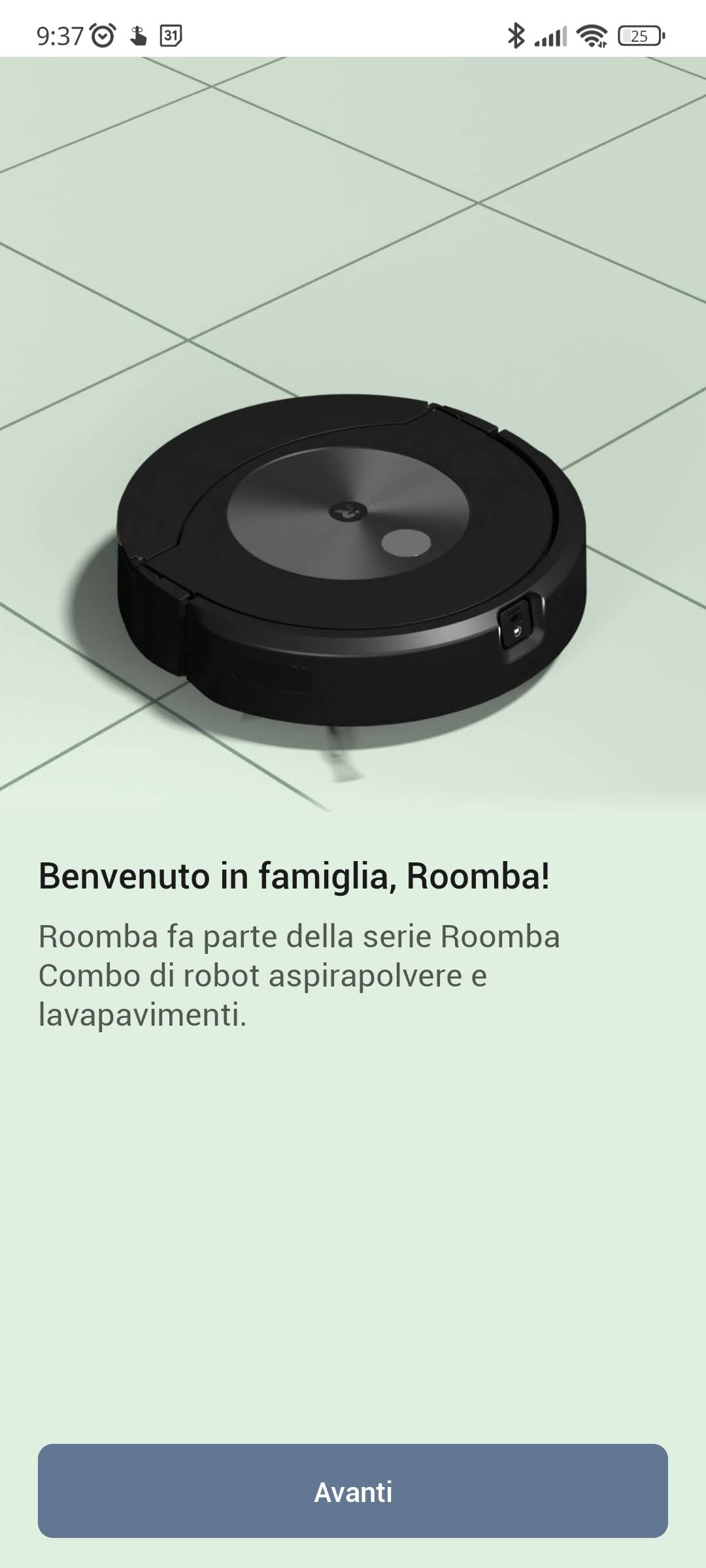The height and width of the screenshot is (1568, 706).
Task: Tap the Avanti button to continue
Action: pyautogui.click(x=353, y=1492)
